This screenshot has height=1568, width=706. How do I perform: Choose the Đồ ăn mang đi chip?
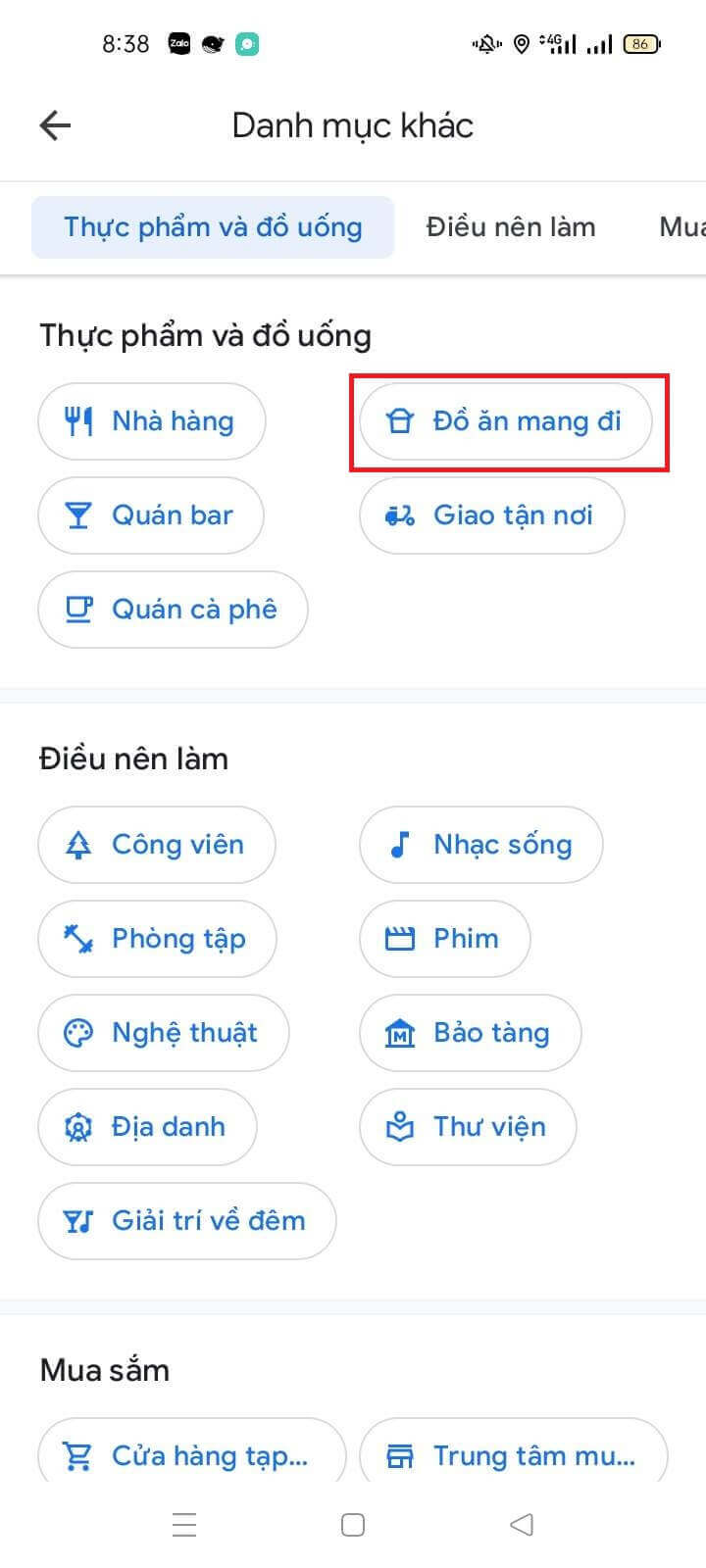pyautogui.click(x=506, y=421)
